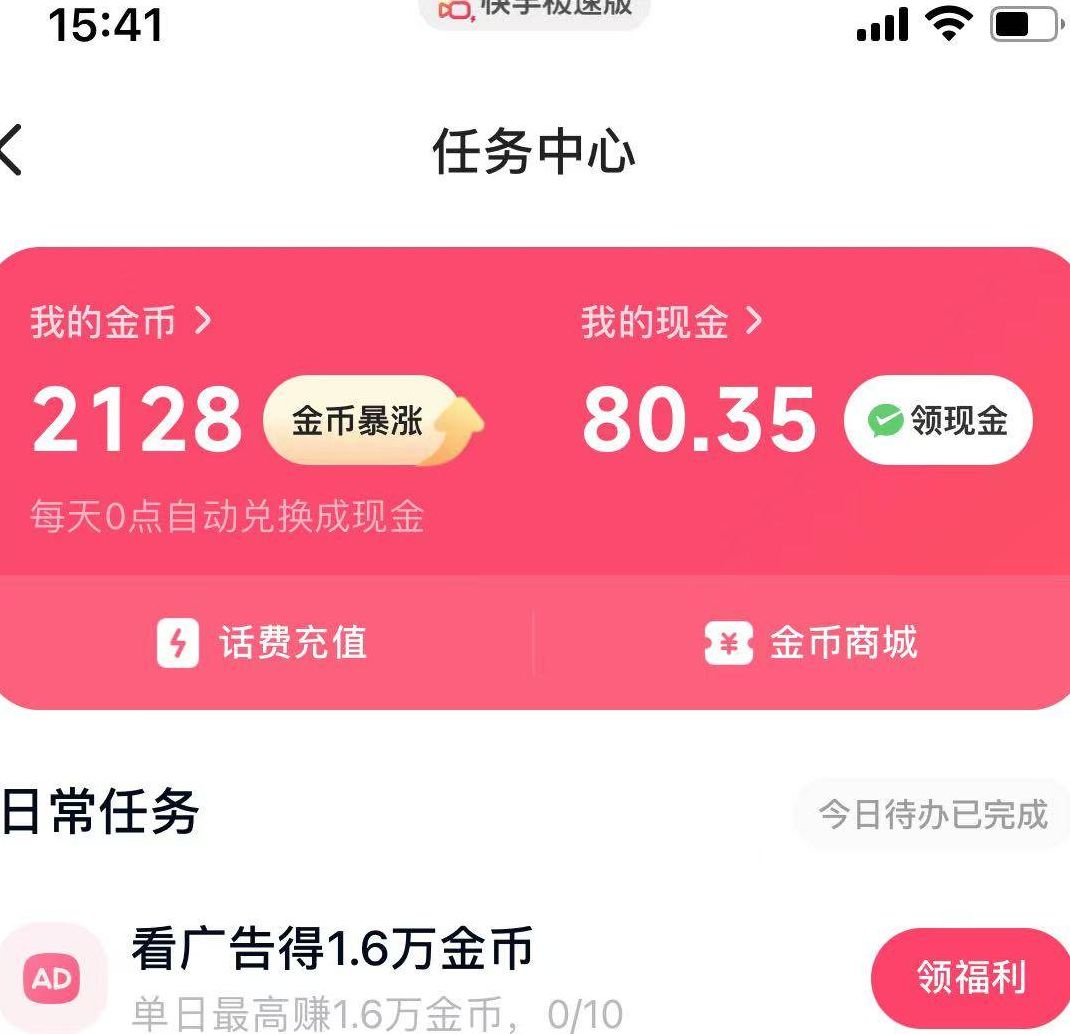Return to 快手极速版 via status pill
This screenshot has height=1034, width=1070.
[x=535, y=10]
